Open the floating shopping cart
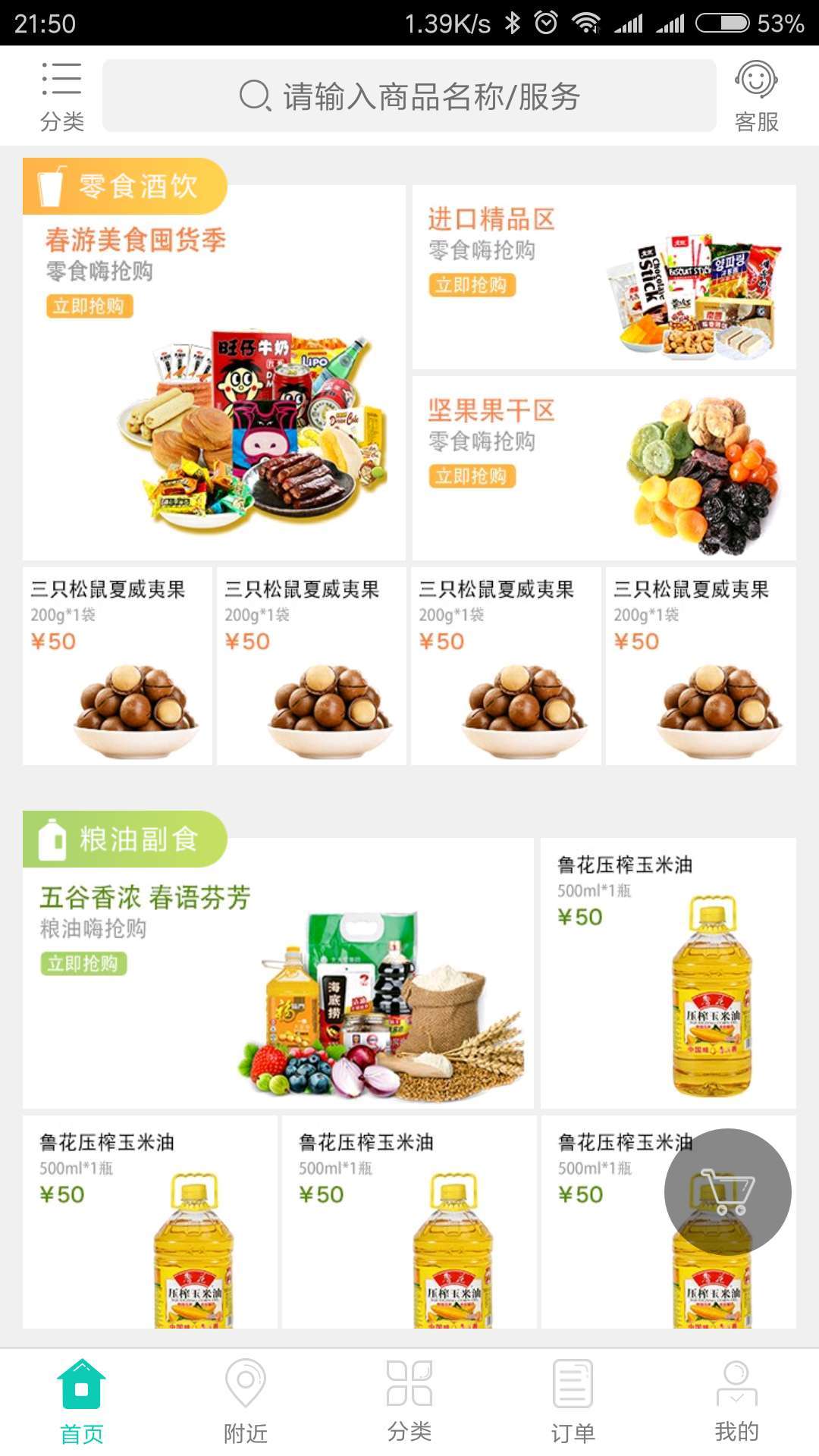The width and height of the screenshot is (819, 1456). (727, 1191)
